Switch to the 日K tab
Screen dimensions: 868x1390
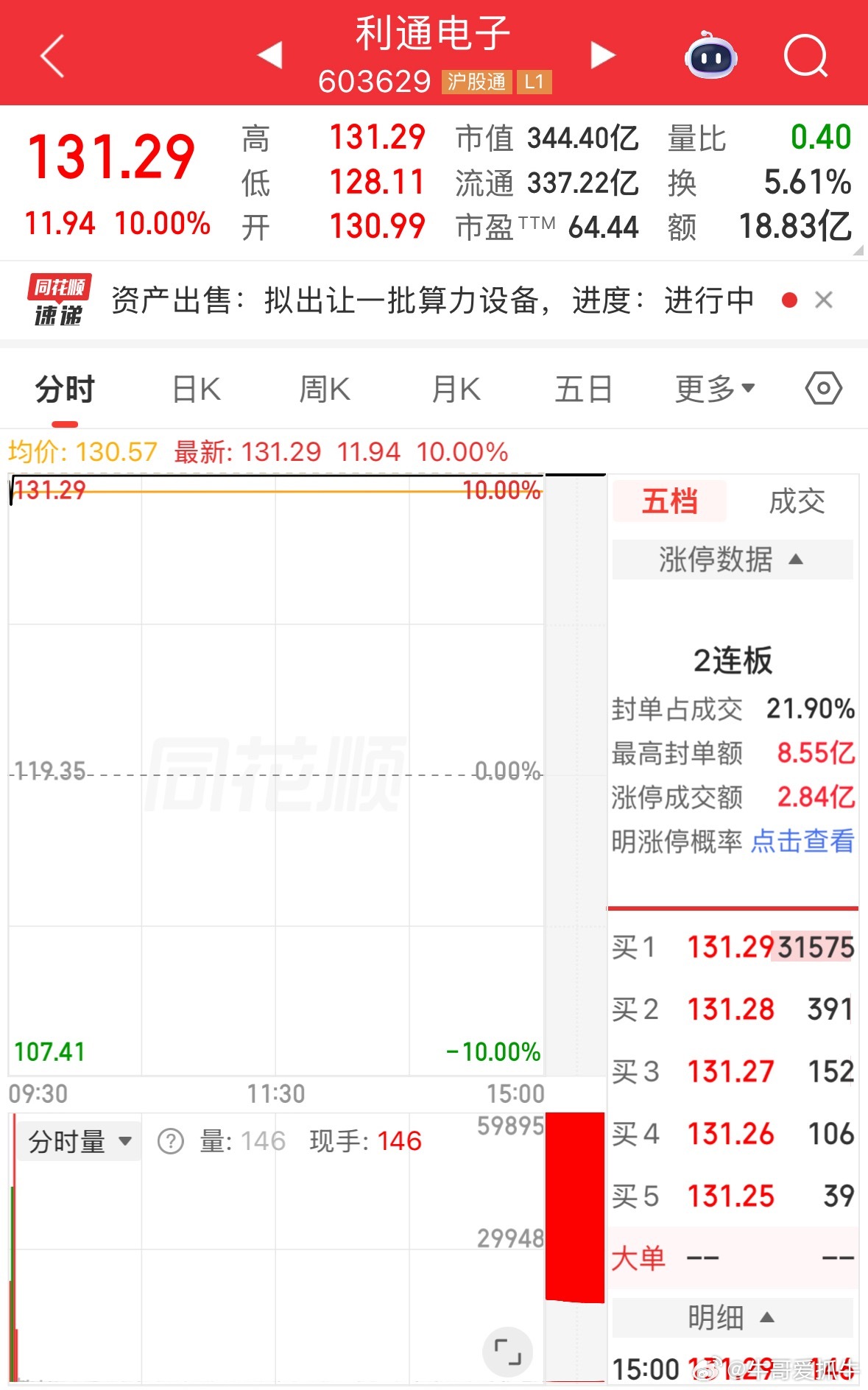pos(194,388)
